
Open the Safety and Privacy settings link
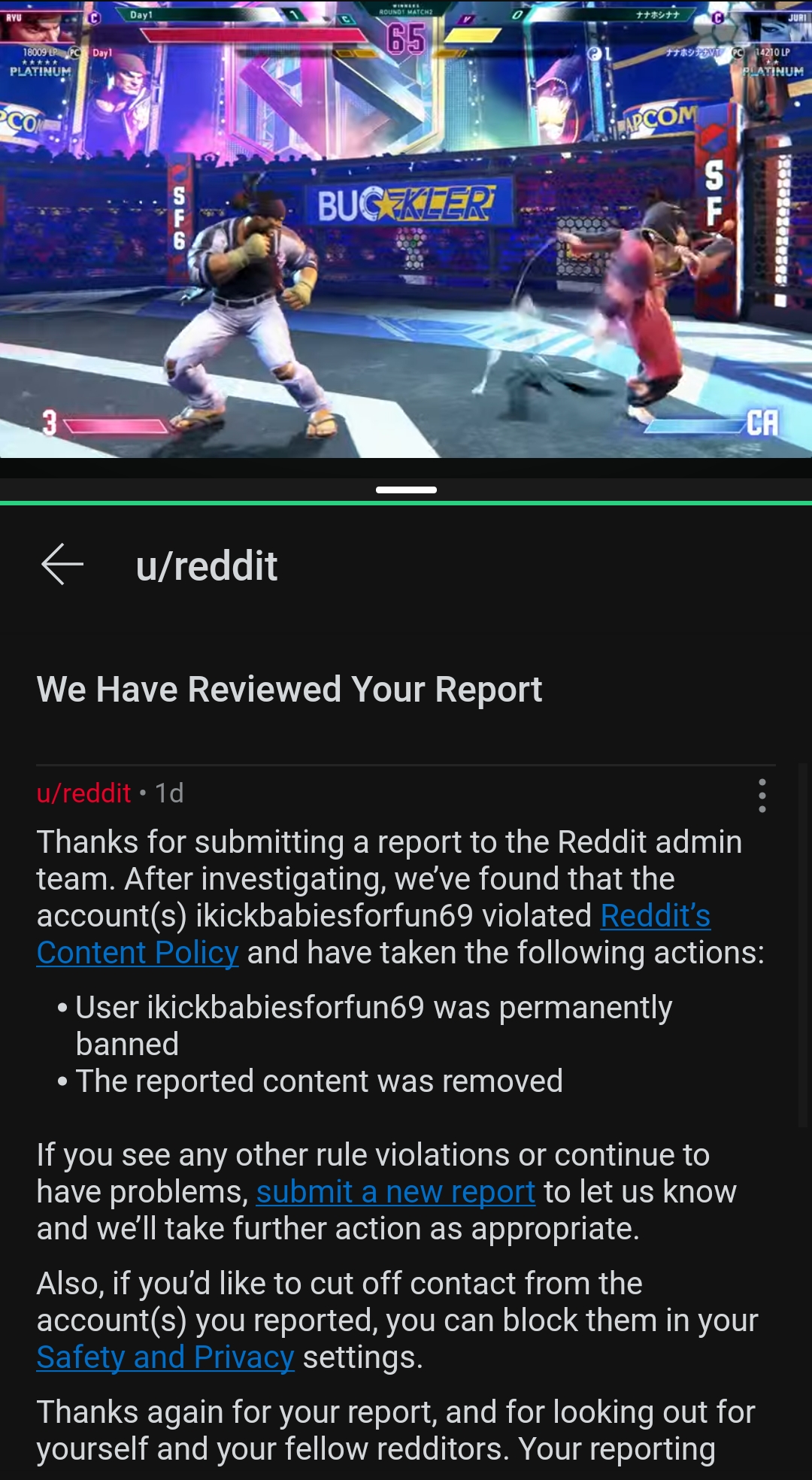(x=165, y=1357)
